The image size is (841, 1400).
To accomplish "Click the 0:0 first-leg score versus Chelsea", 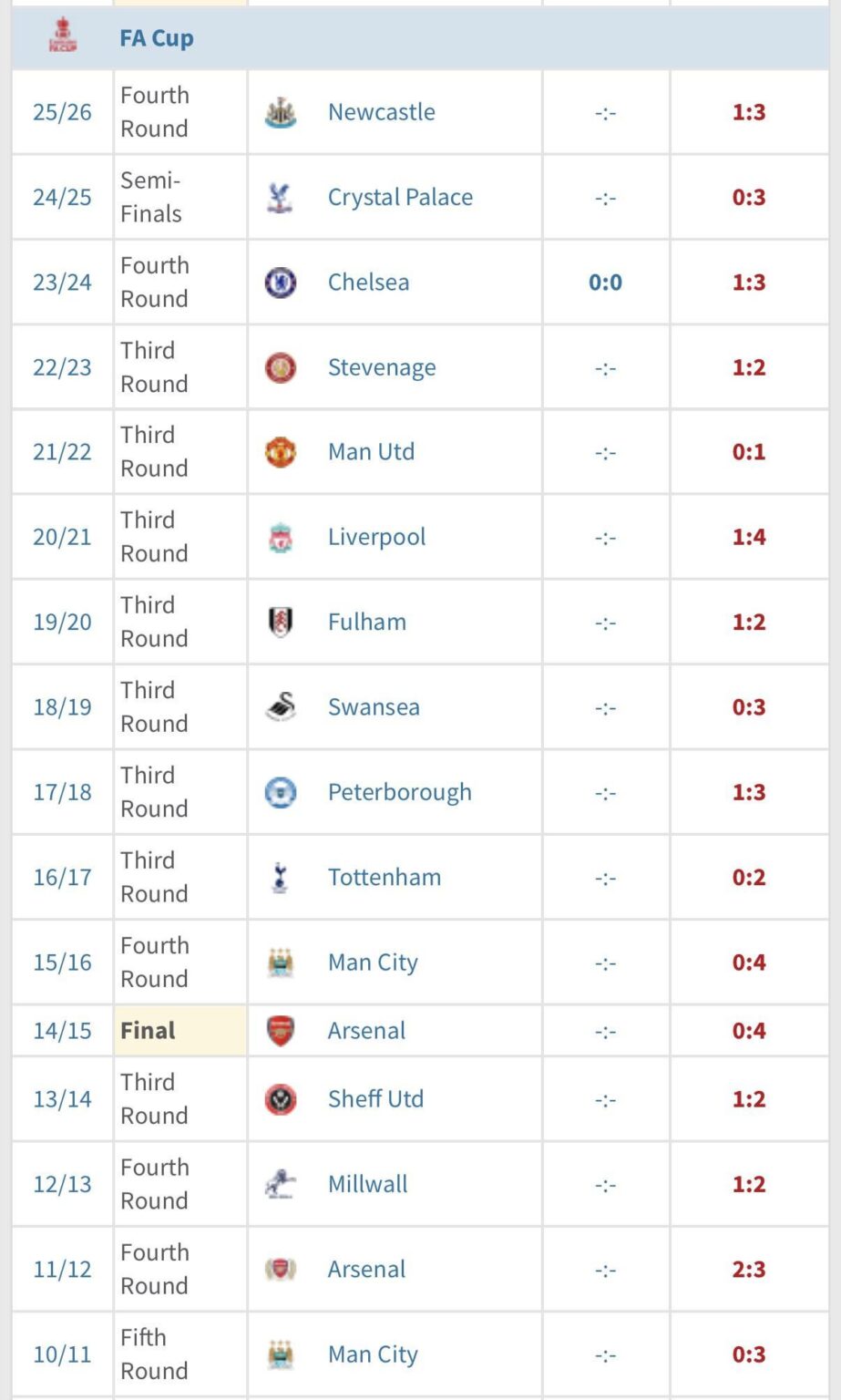I will coord(605,282).
